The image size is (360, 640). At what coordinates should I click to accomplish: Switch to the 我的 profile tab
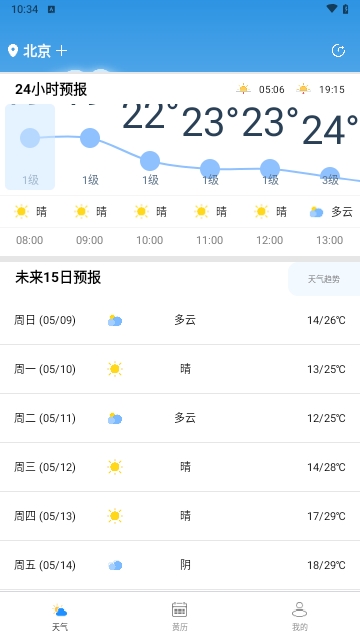[300, 616]
